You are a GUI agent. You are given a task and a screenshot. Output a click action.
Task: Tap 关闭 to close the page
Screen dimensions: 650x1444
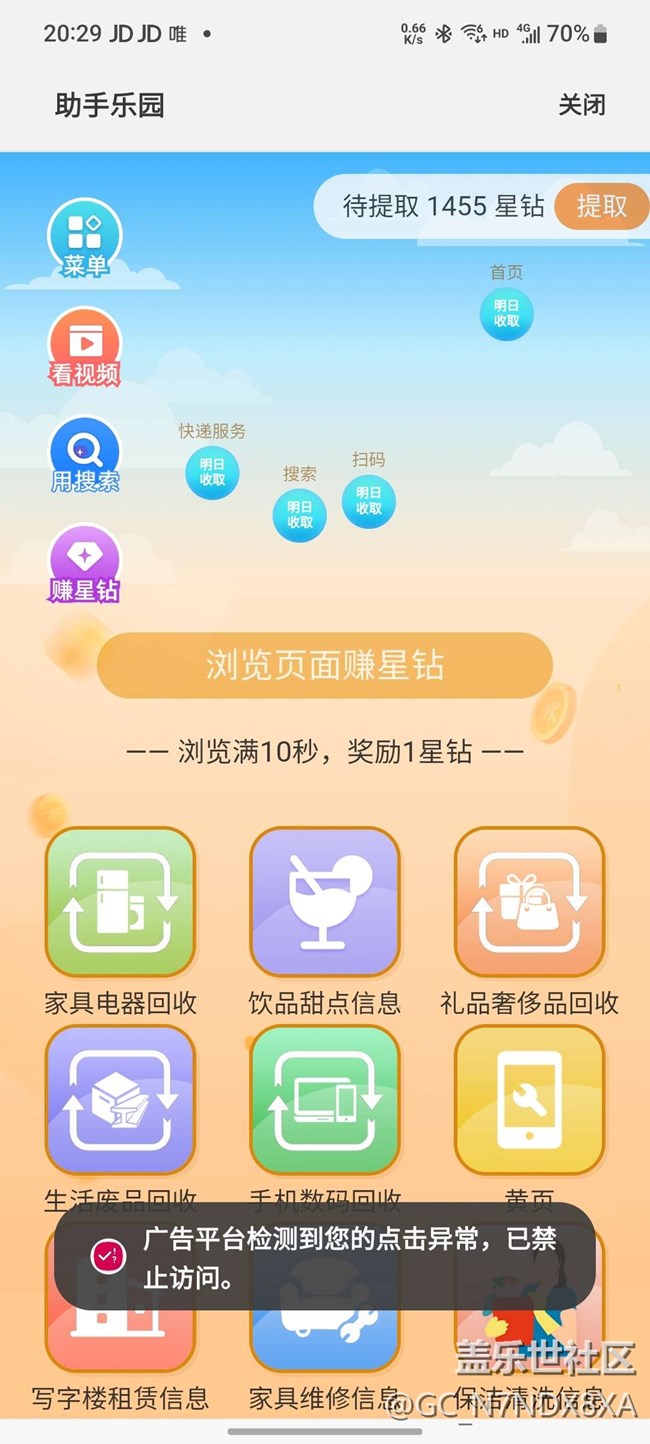pyautogui.click(x=581, y=105)
